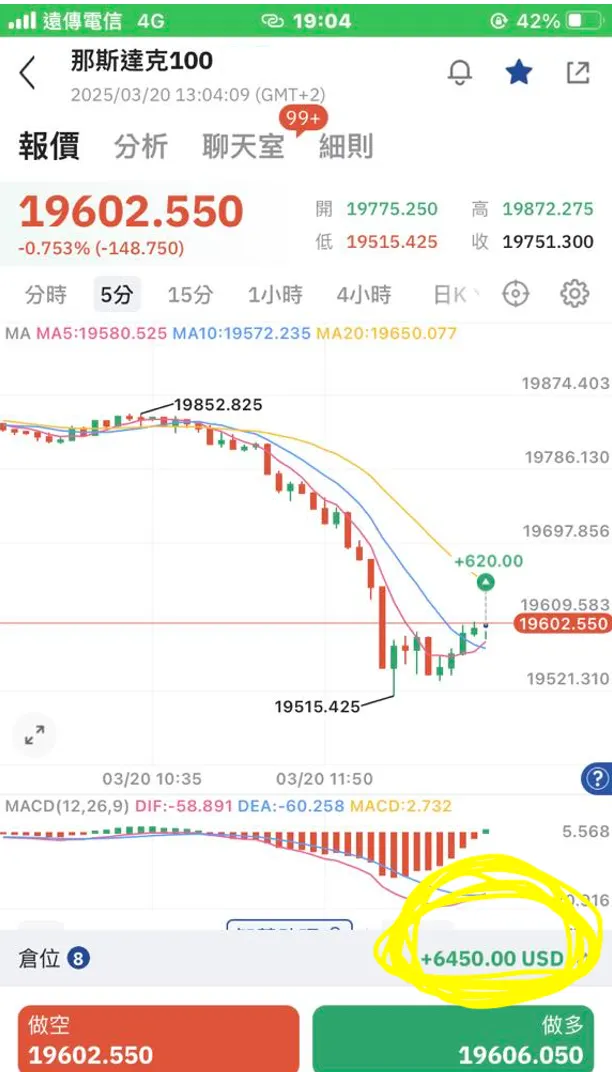Image resolution: width=612 pixels, height=1072 pixels.
Task: Select the 分時 chart interval
Action: (45, 294)
